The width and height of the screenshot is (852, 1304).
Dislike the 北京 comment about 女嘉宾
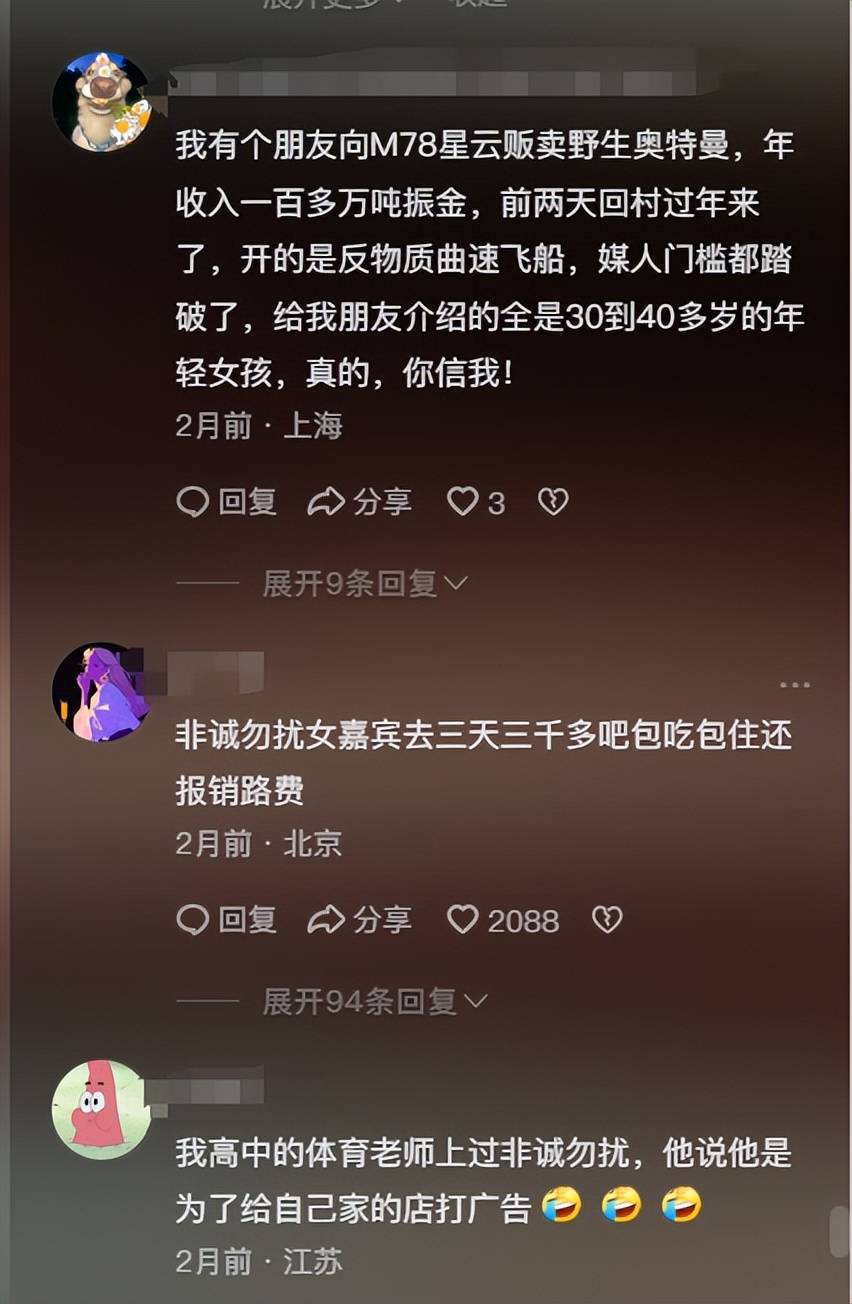(607, 920)
